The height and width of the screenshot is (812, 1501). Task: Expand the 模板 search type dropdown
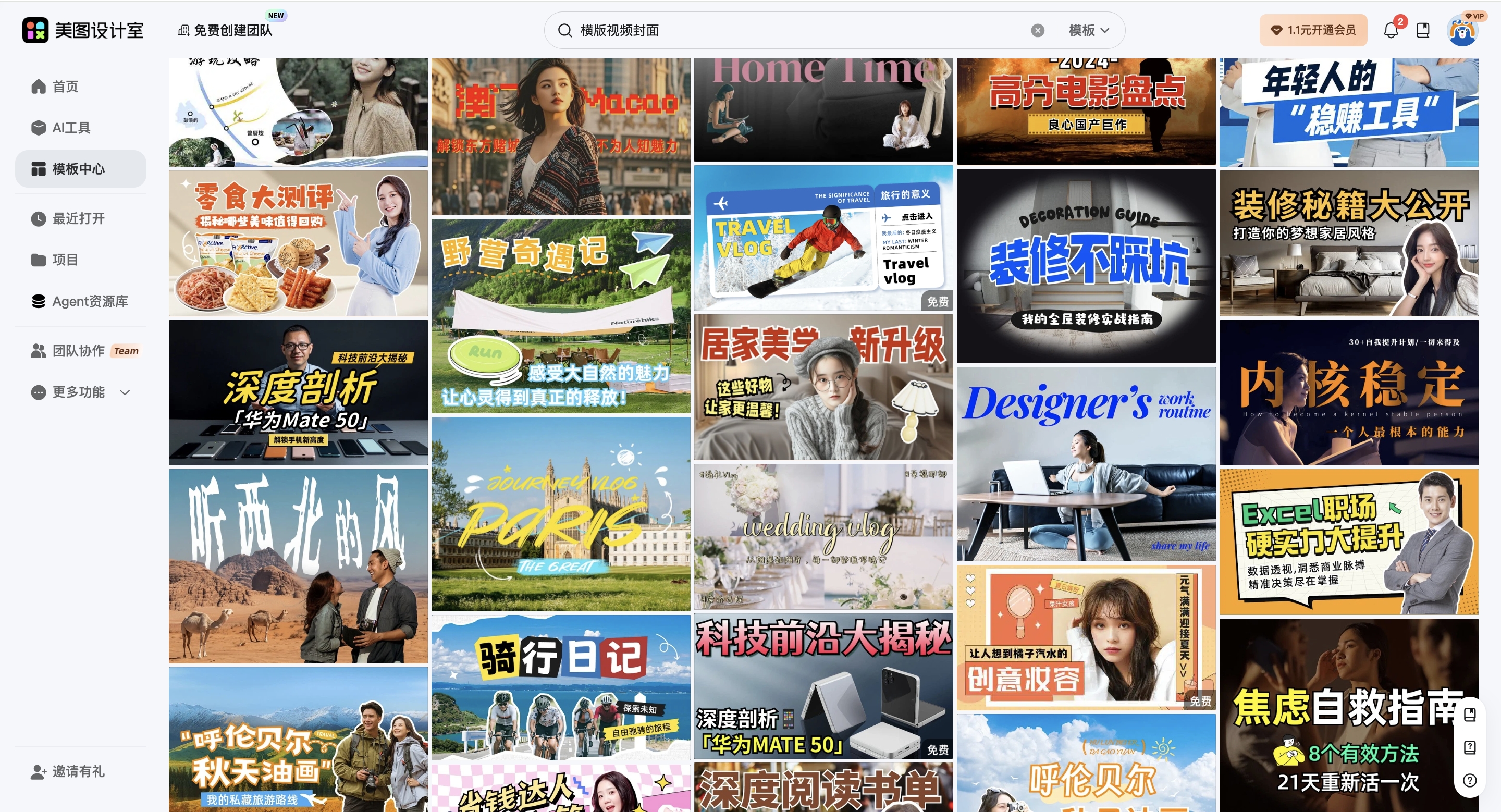(1088, 30)
